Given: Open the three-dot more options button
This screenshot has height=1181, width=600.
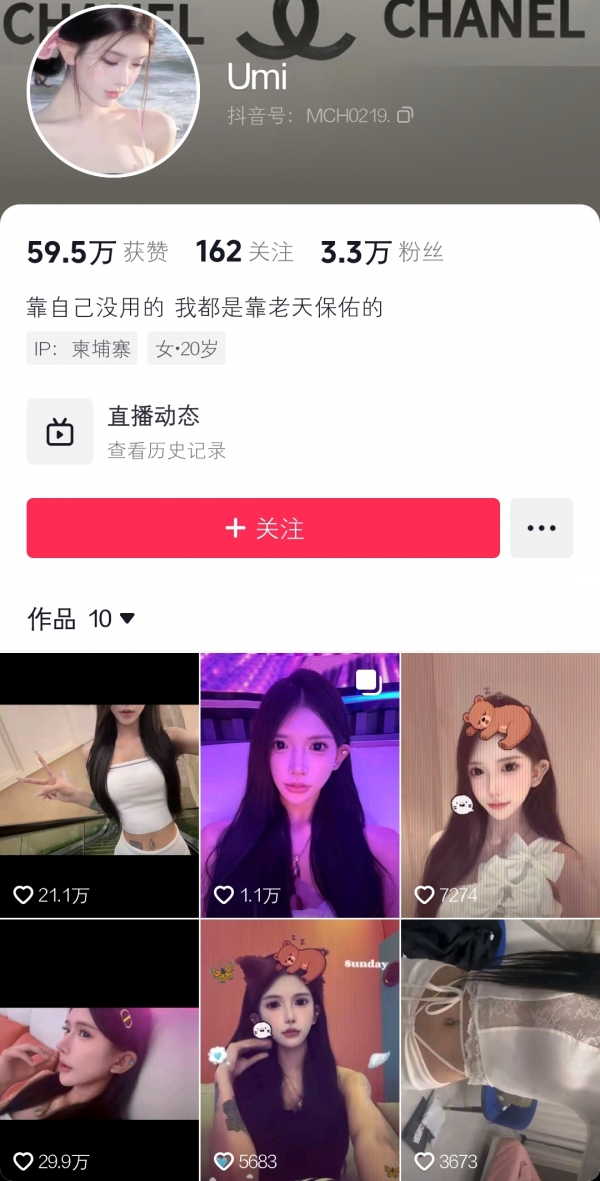Looking at the screenshot, I should coord(541,528).
